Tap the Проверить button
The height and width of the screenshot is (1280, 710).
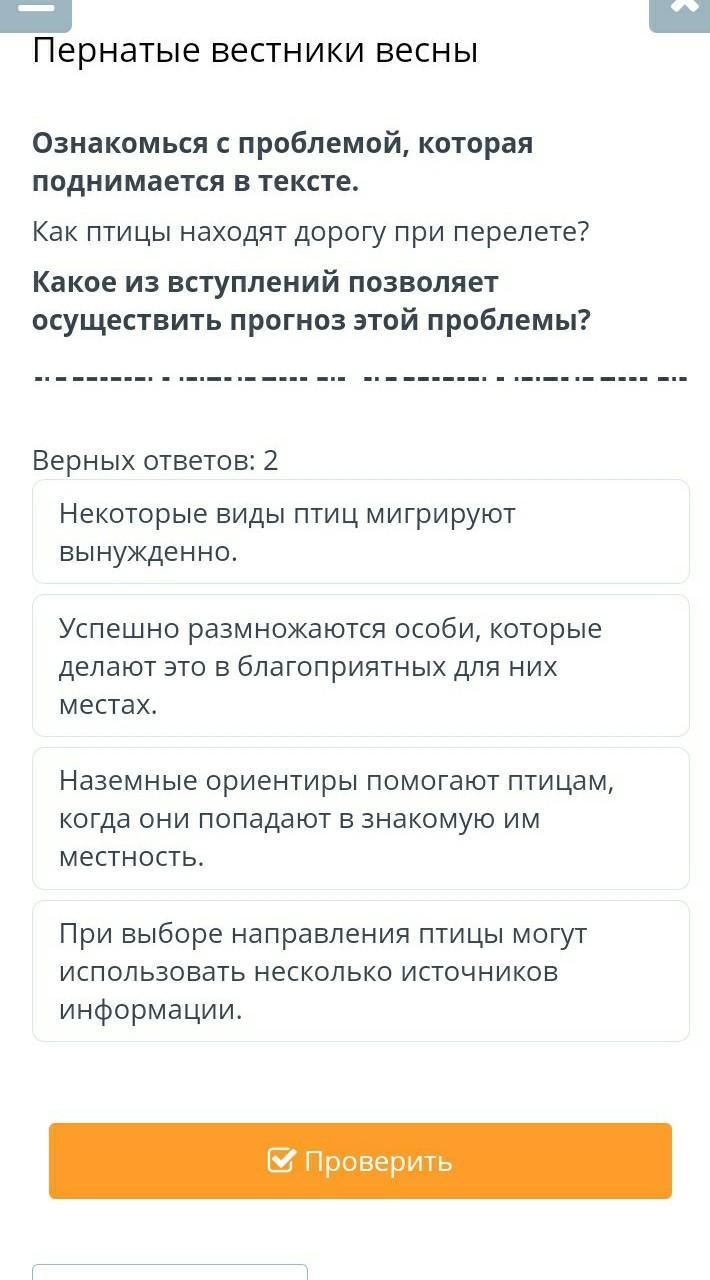coord(360,1161)
